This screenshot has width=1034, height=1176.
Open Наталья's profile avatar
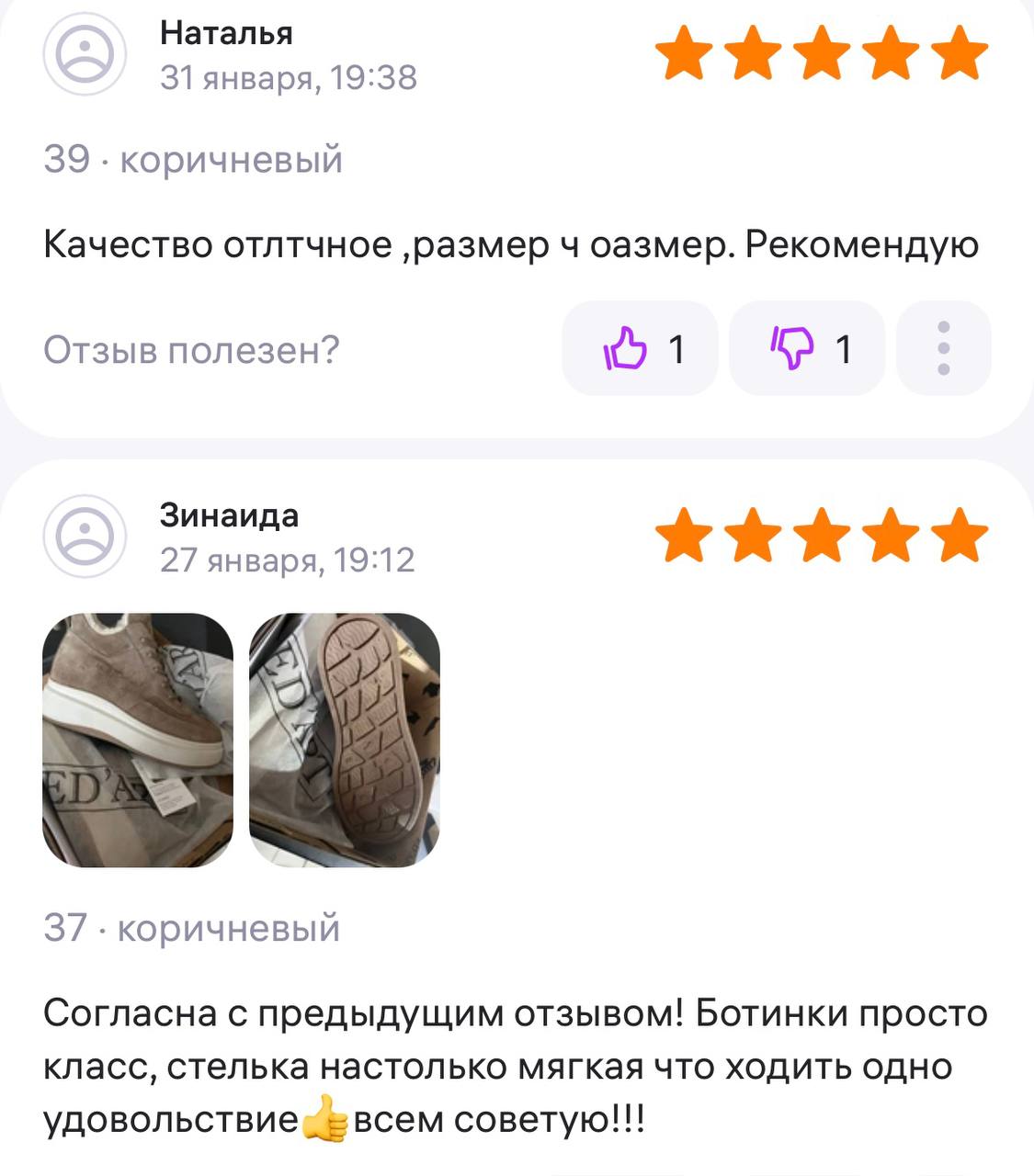pyautogui.click(x=85, y=55)
